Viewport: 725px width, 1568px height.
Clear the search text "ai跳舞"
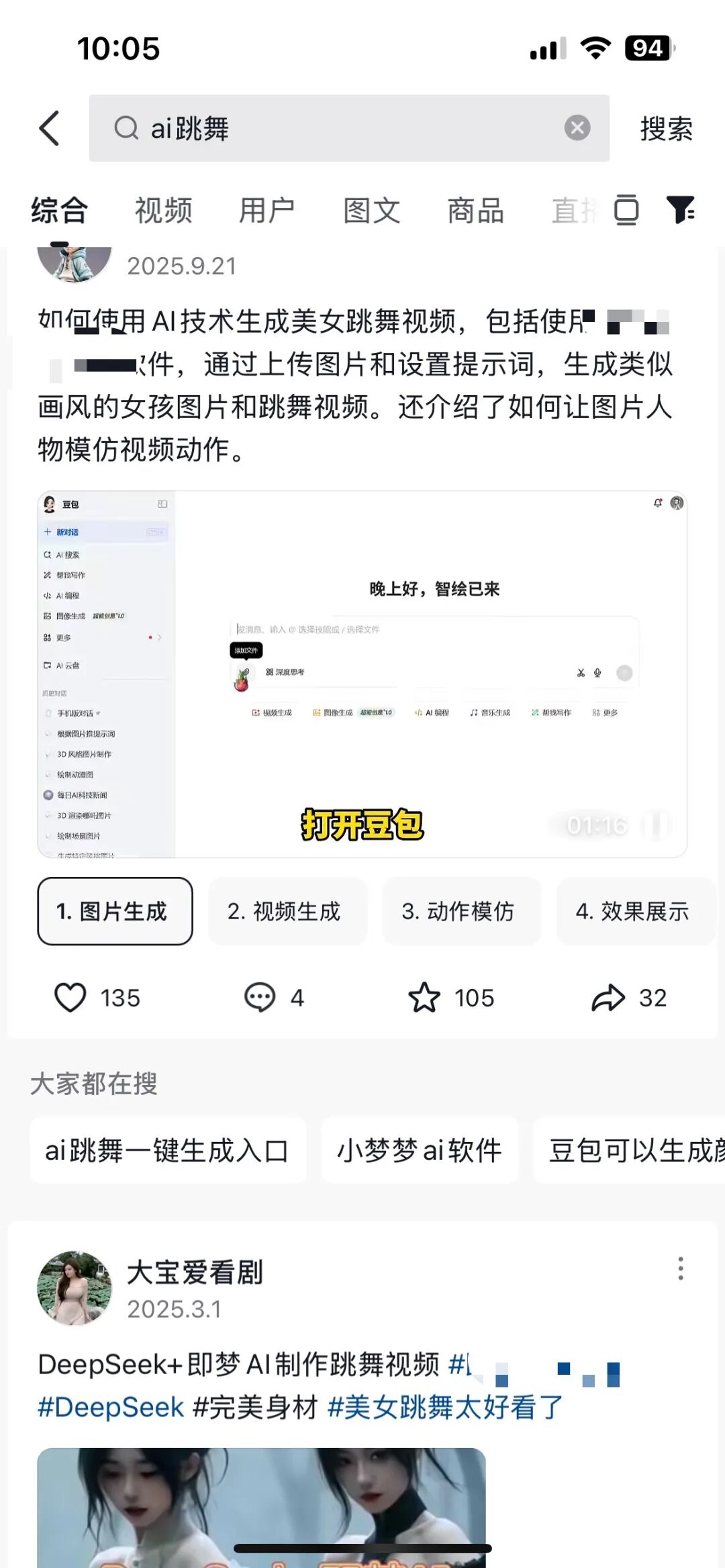[x=577, y=127]
